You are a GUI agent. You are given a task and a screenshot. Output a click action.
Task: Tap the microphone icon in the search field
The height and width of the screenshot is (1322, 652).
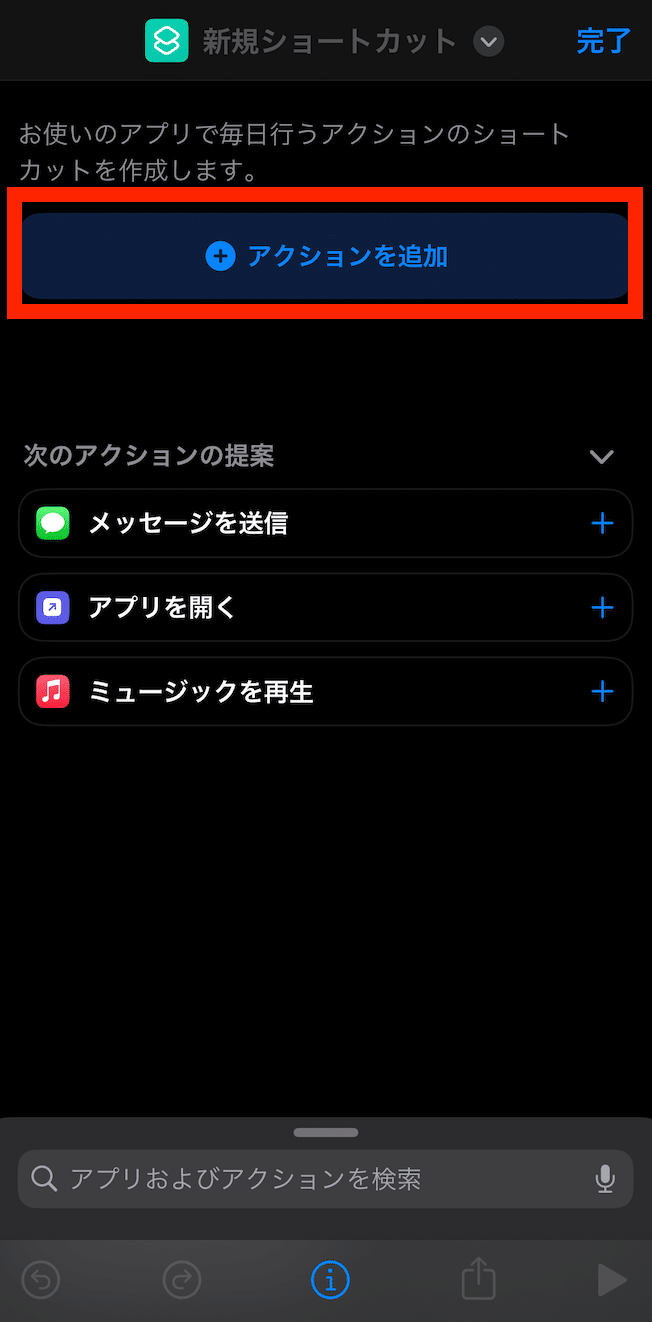605,1179
